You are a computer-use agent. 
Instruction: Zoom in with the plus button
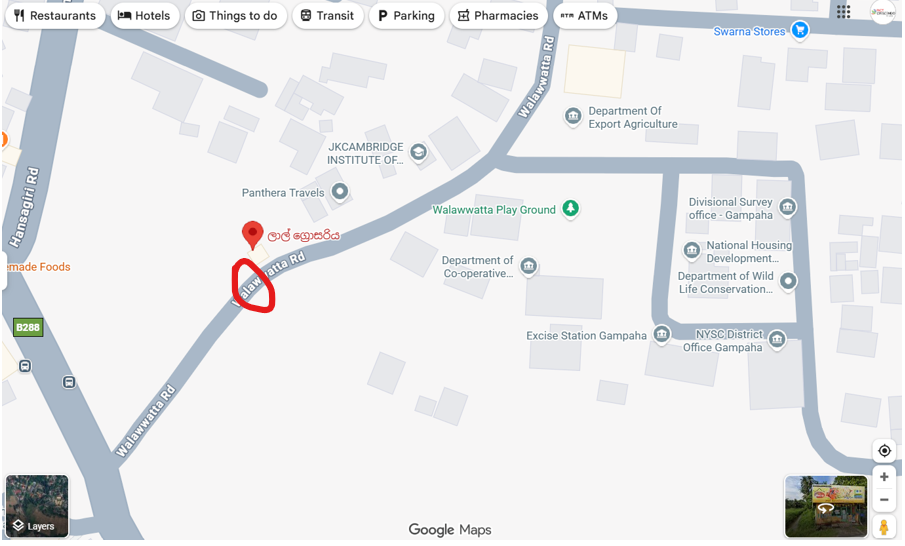tap(884, 477)
